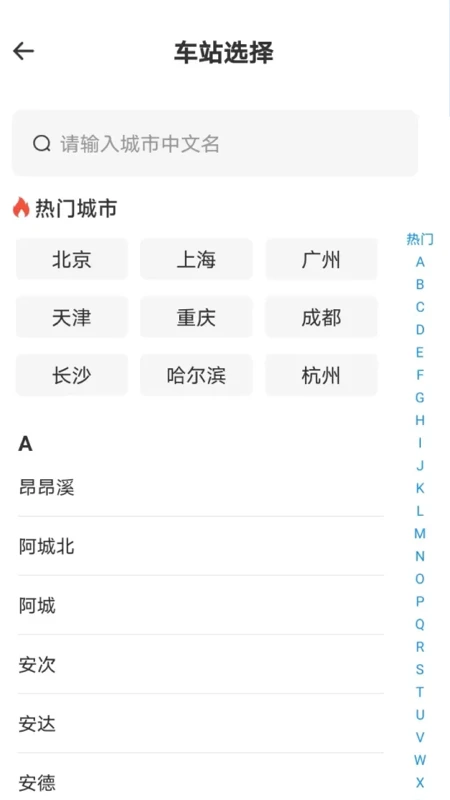The width and height of the screenshot is (450, 800).
Task: Choose 哈尔滨 hot city chip
Action: point(196,376)
